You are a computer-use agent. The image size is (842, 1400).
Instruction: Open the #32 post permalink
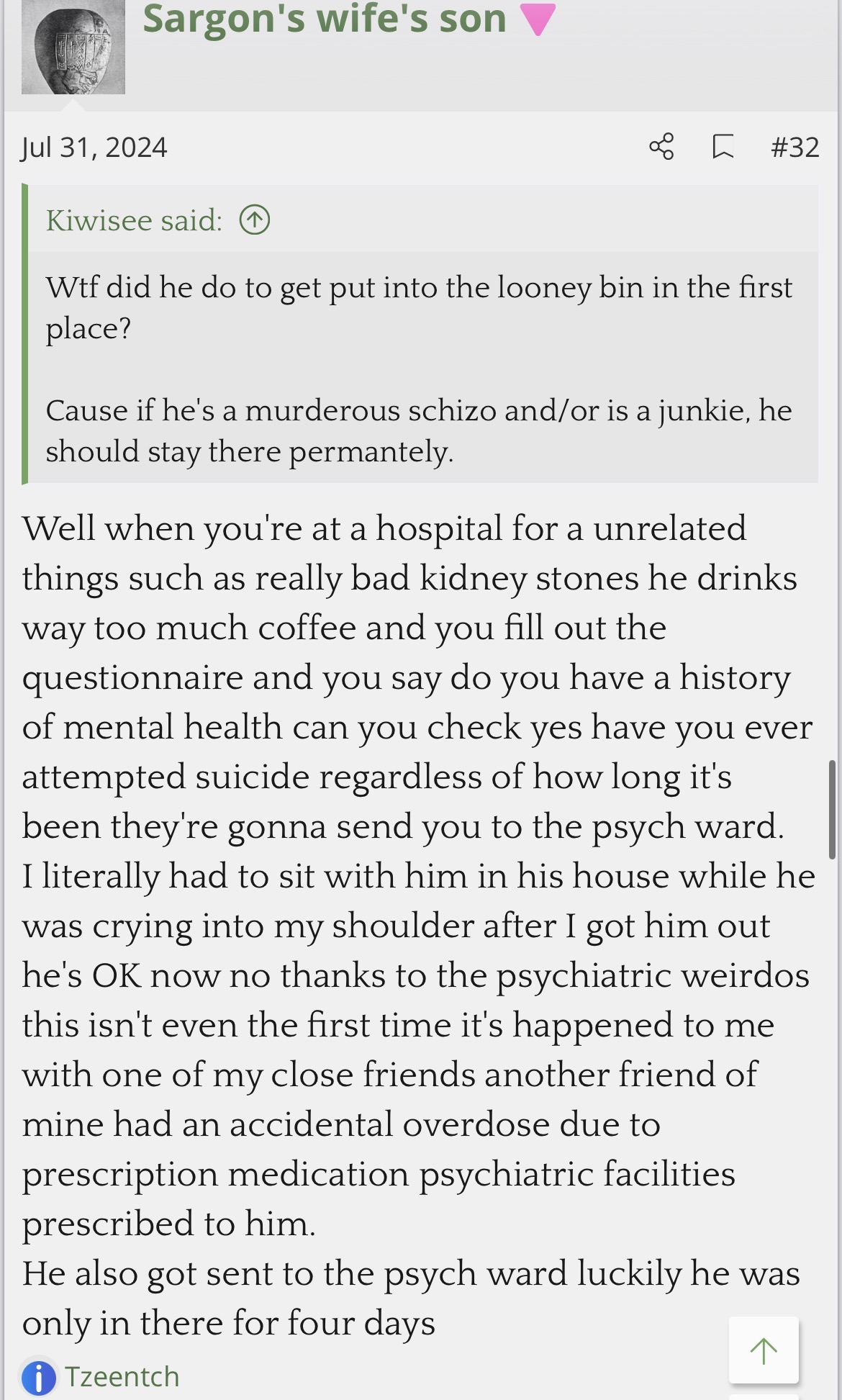pyautogui.click(x=795, y=148)
